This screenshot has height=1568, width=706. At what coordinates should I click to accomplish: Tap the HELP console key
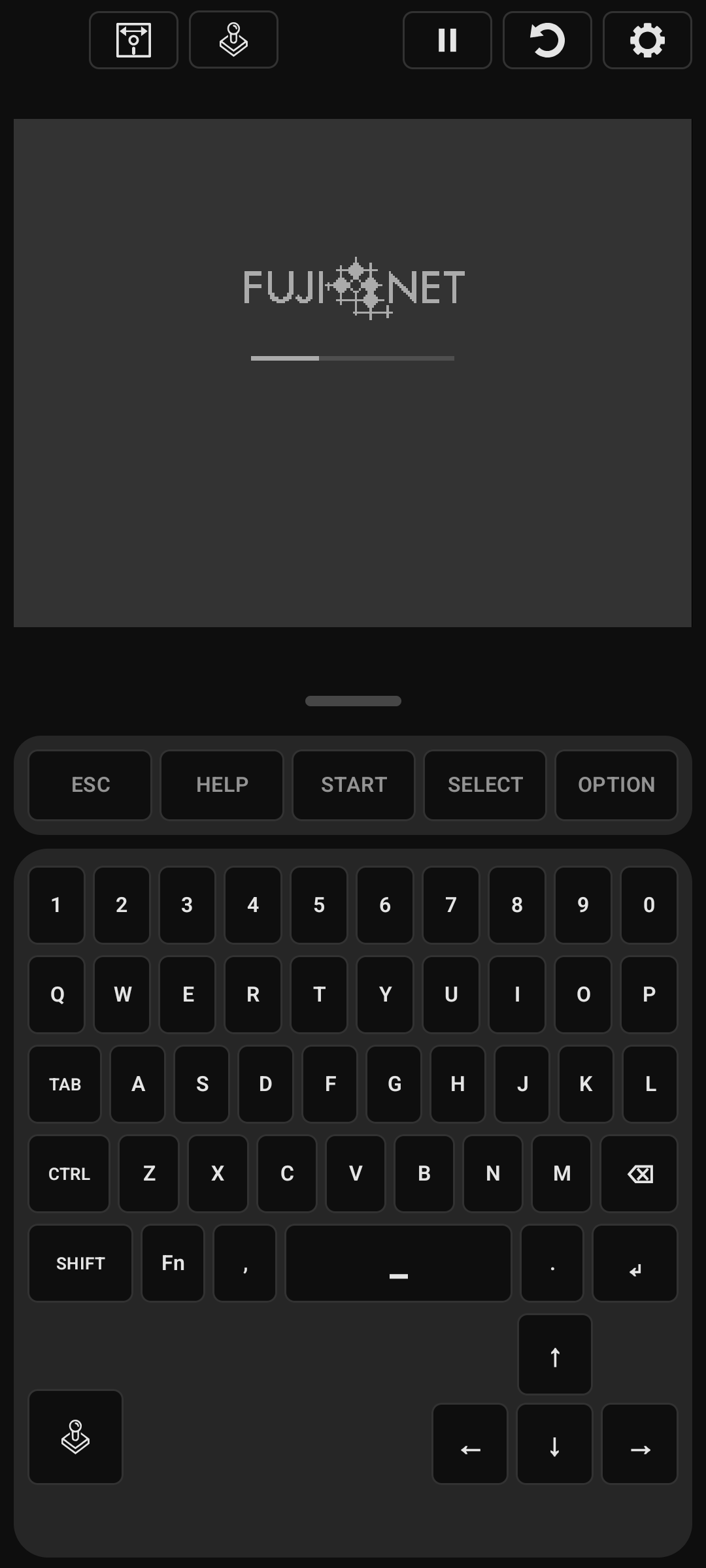click(222, 785)
